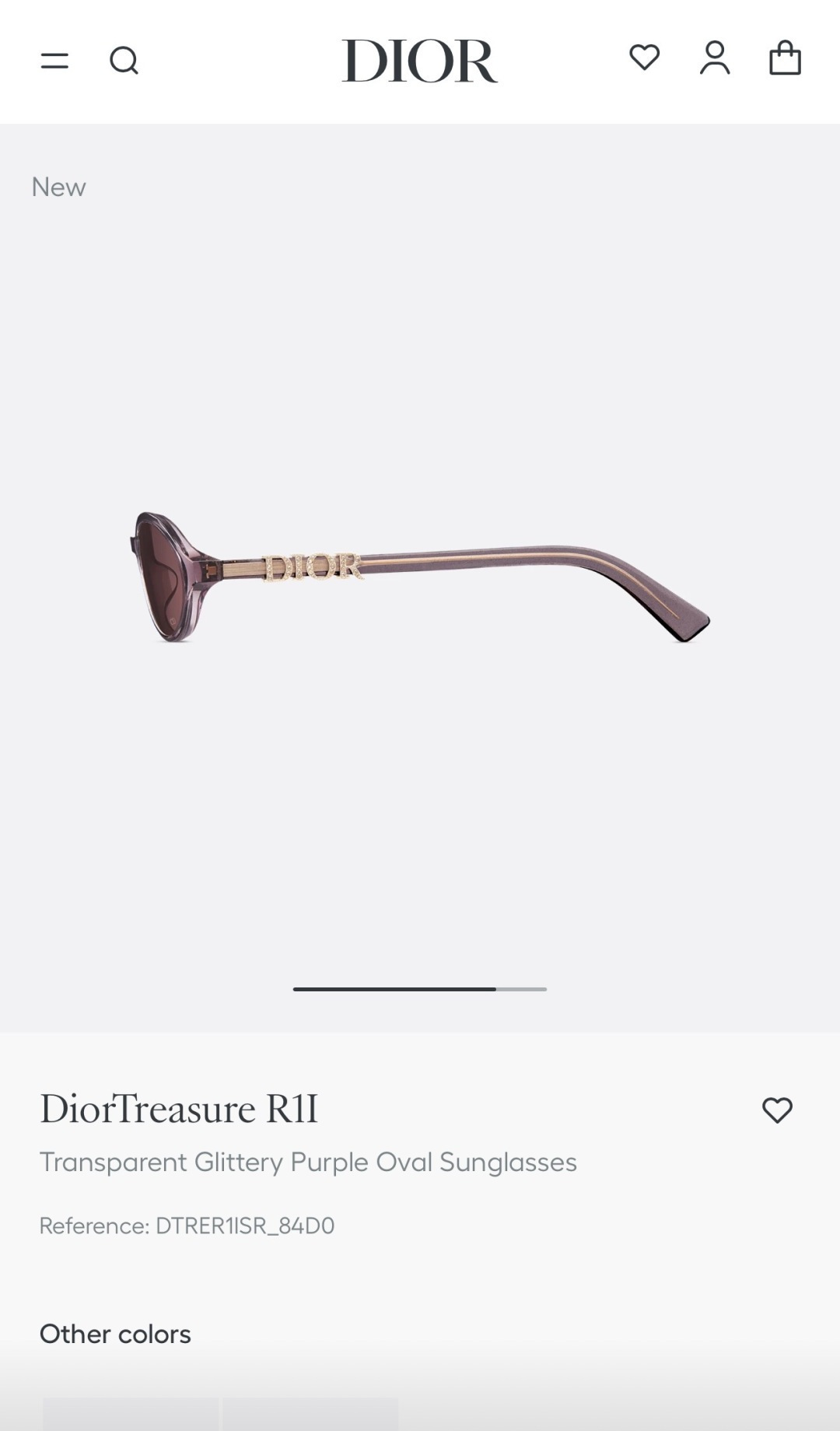This screenshot has height=1431, width=840.
Task: Open your account with the person icon
Action: point(715,58)
